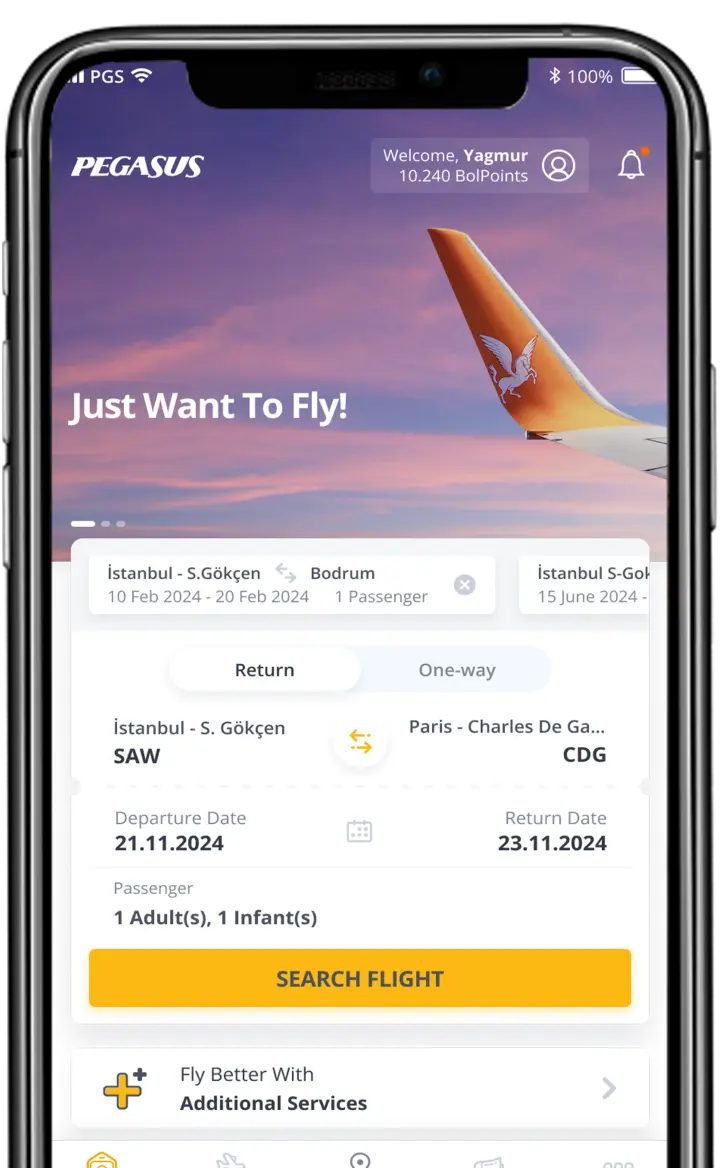Open Yagmur's profile and BolPoints

click(479, 165)
